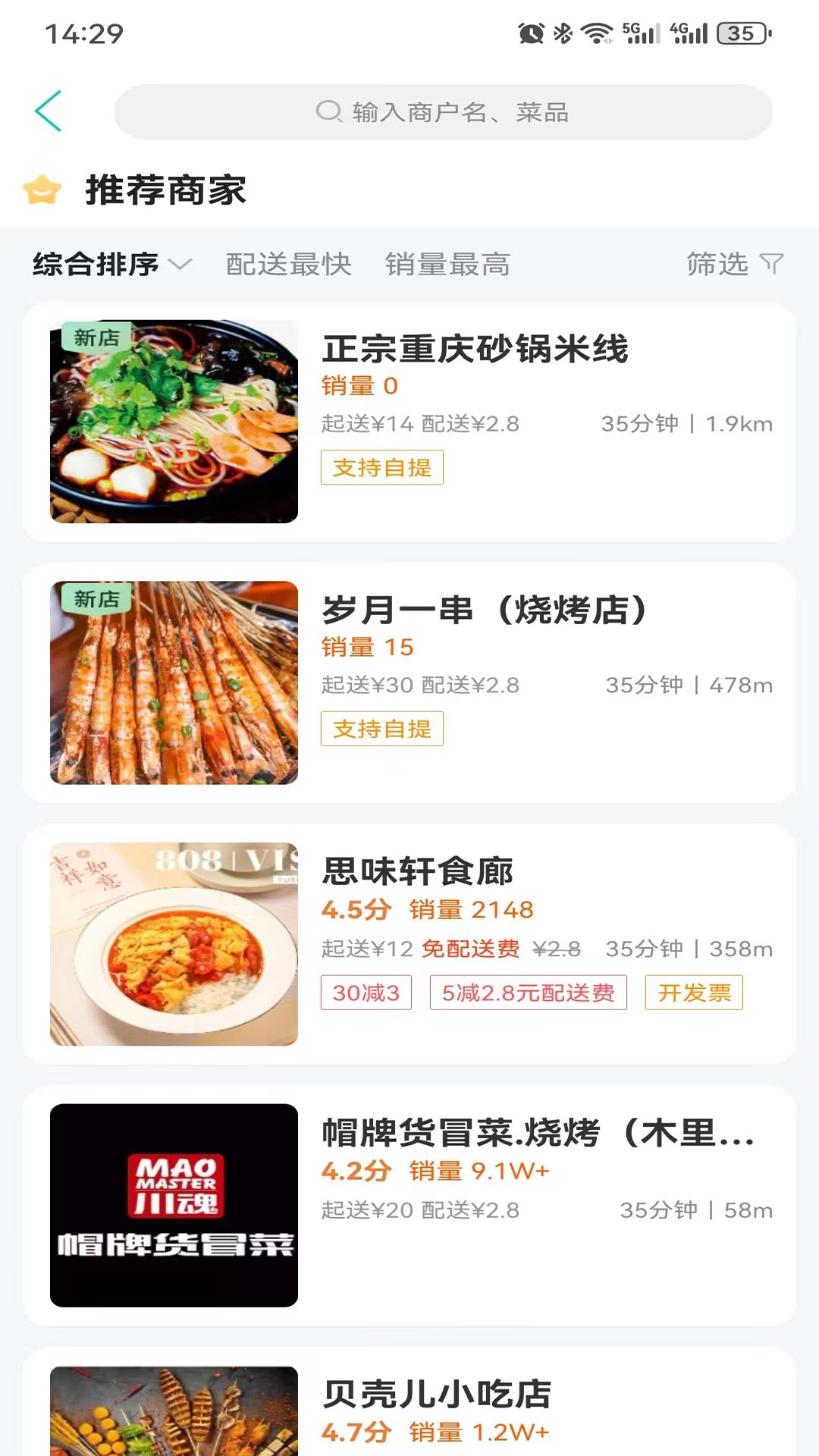819x1456 pixels.
Task: Tap the 30减3 discount tag
Action: (366, 993)
